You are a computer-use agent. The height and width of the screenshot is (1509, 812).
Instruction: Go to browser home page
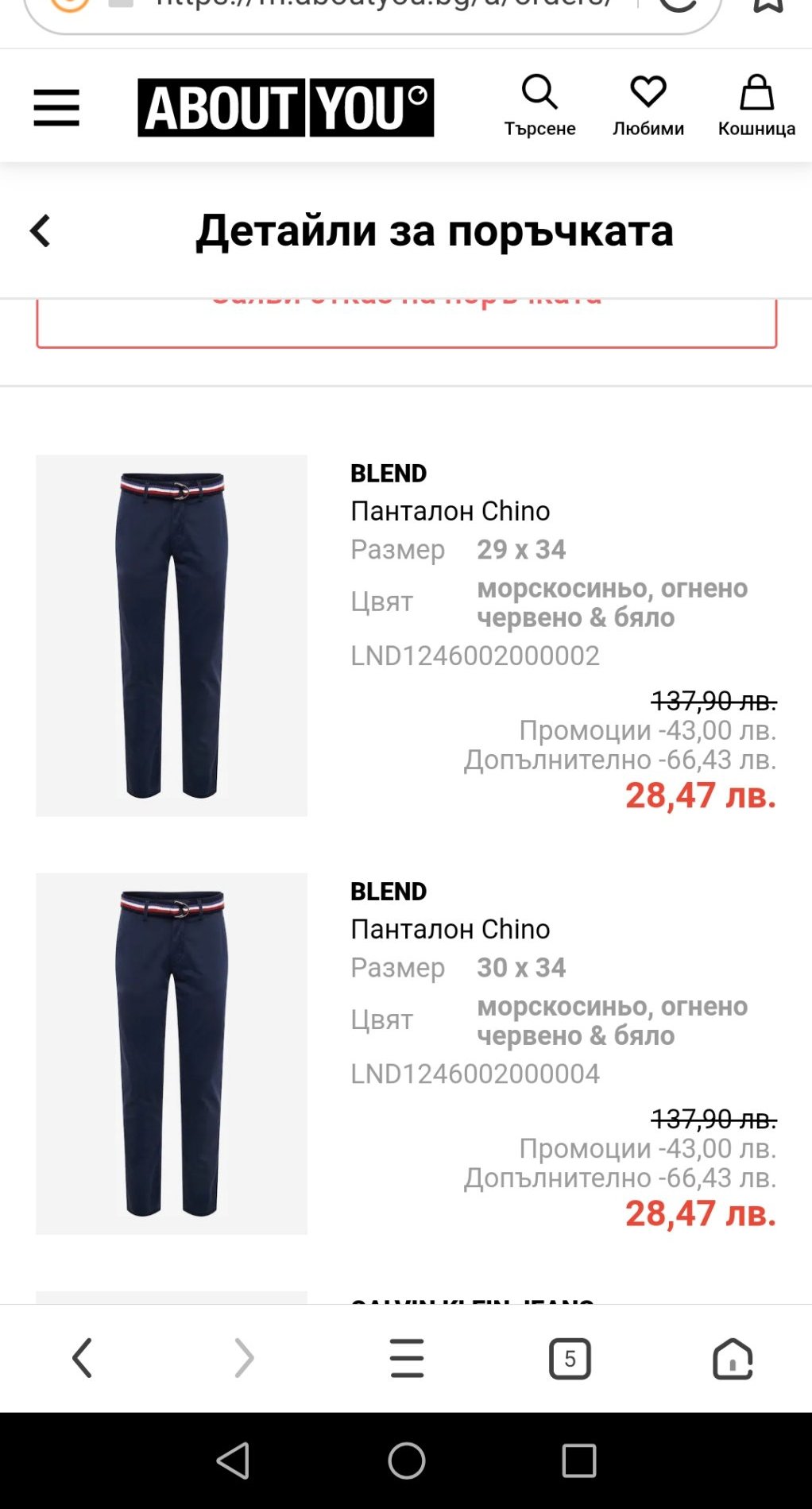732,1358
